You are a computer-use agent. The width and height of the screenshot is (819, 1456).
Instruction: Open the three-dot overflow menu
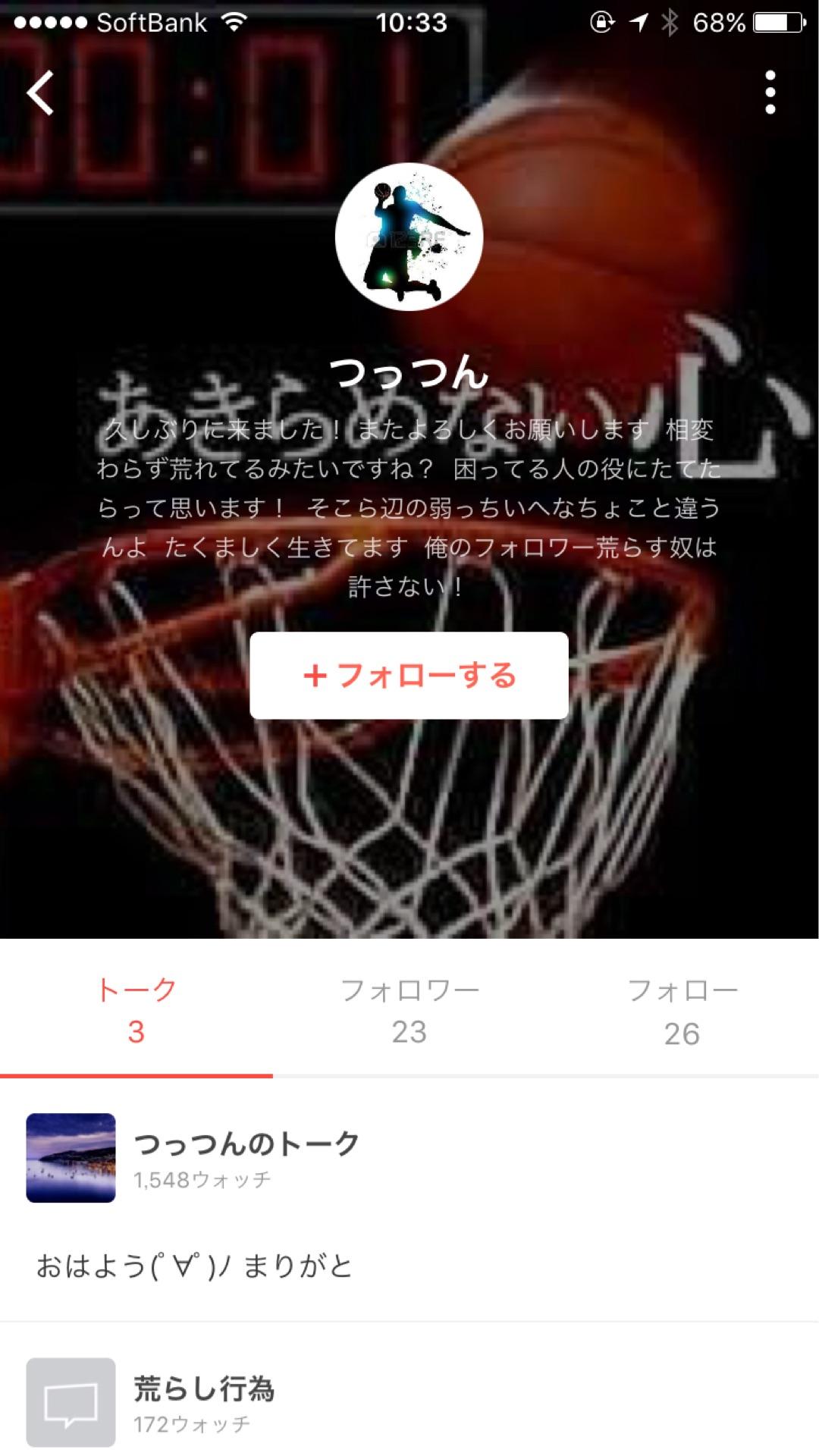[x=771, y=91]
